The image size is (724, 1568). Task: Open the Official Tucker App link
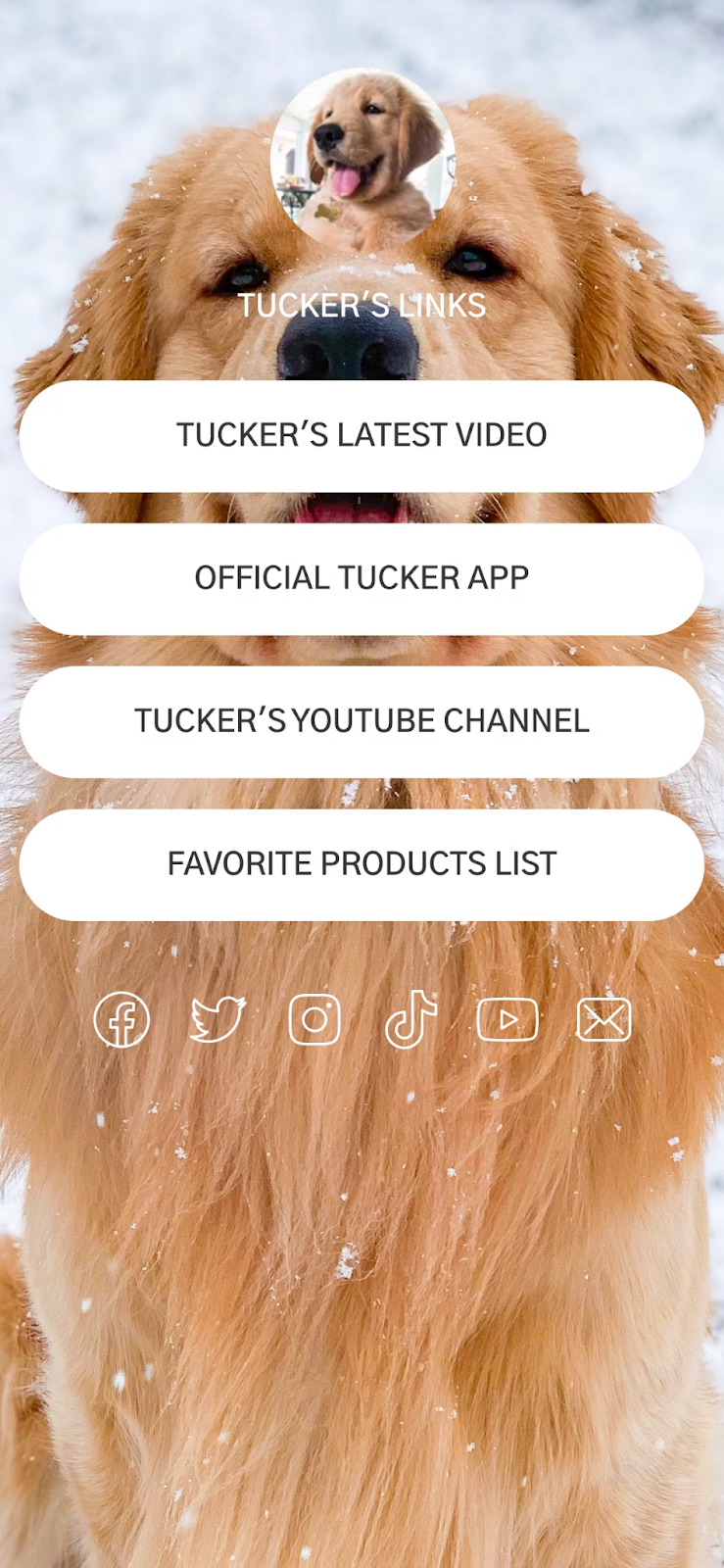click(x=362, y=578)
